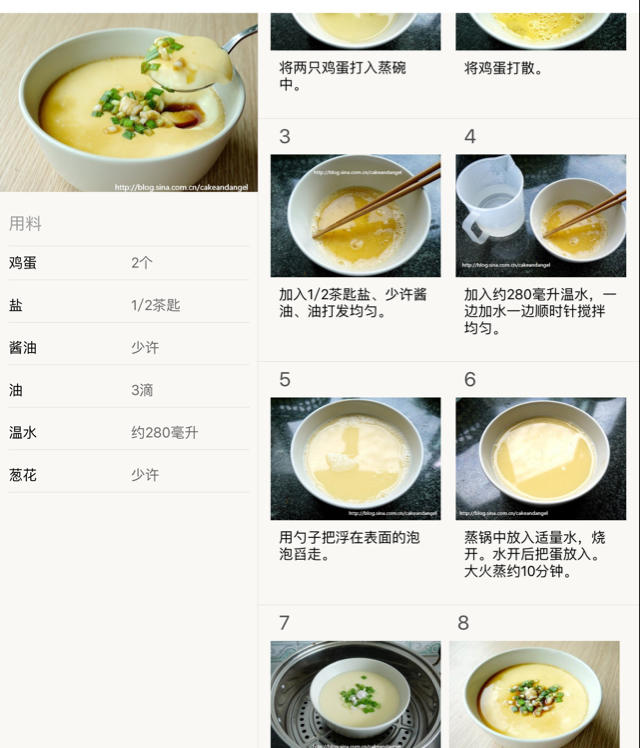The height and width of the screenshot is (748, 640).
Task: Enlarge the step 3 photo with chopsticks
Action: coord(355,215)
